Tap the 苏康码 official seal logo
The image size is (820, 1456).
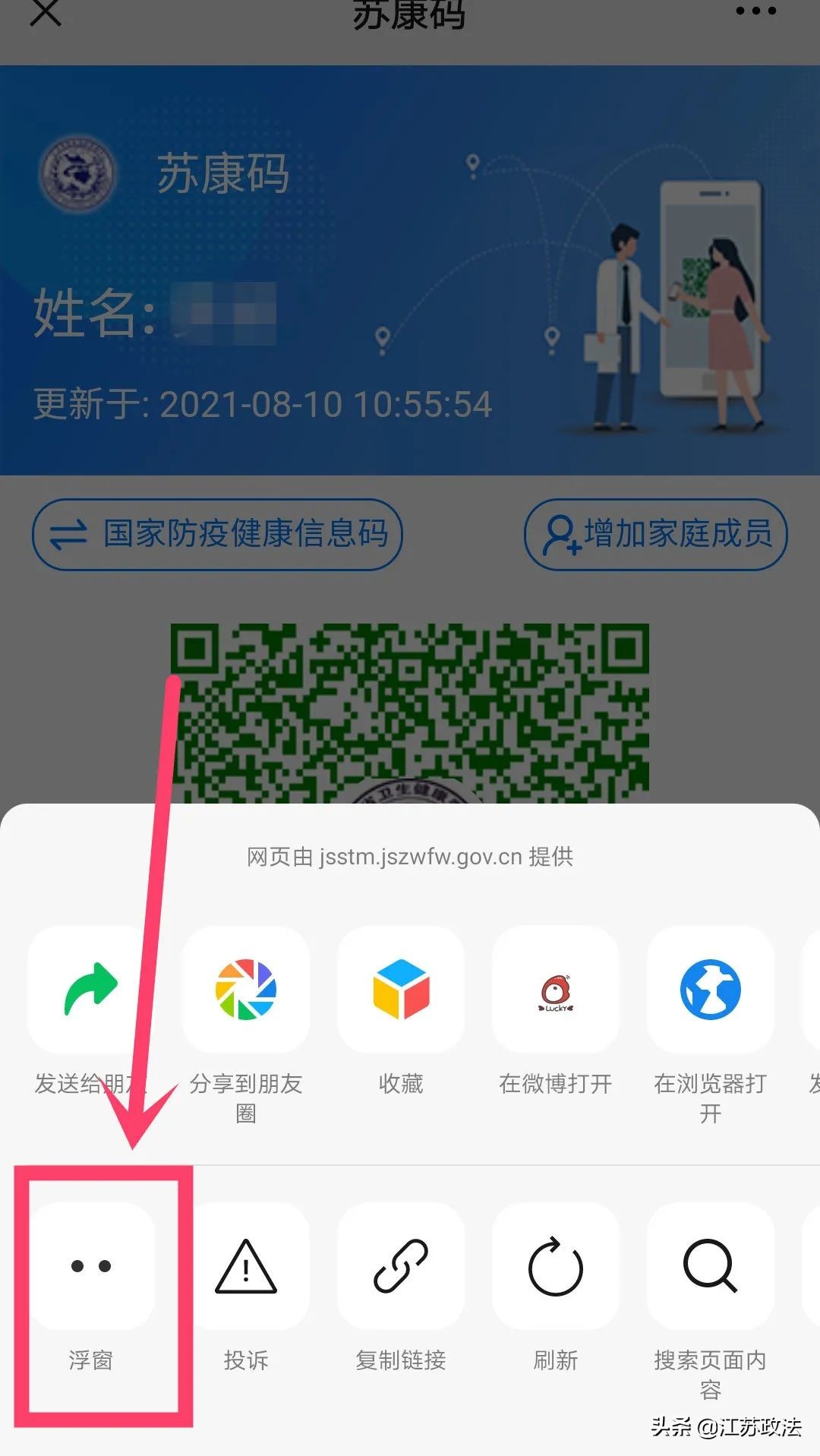[78, 174]
